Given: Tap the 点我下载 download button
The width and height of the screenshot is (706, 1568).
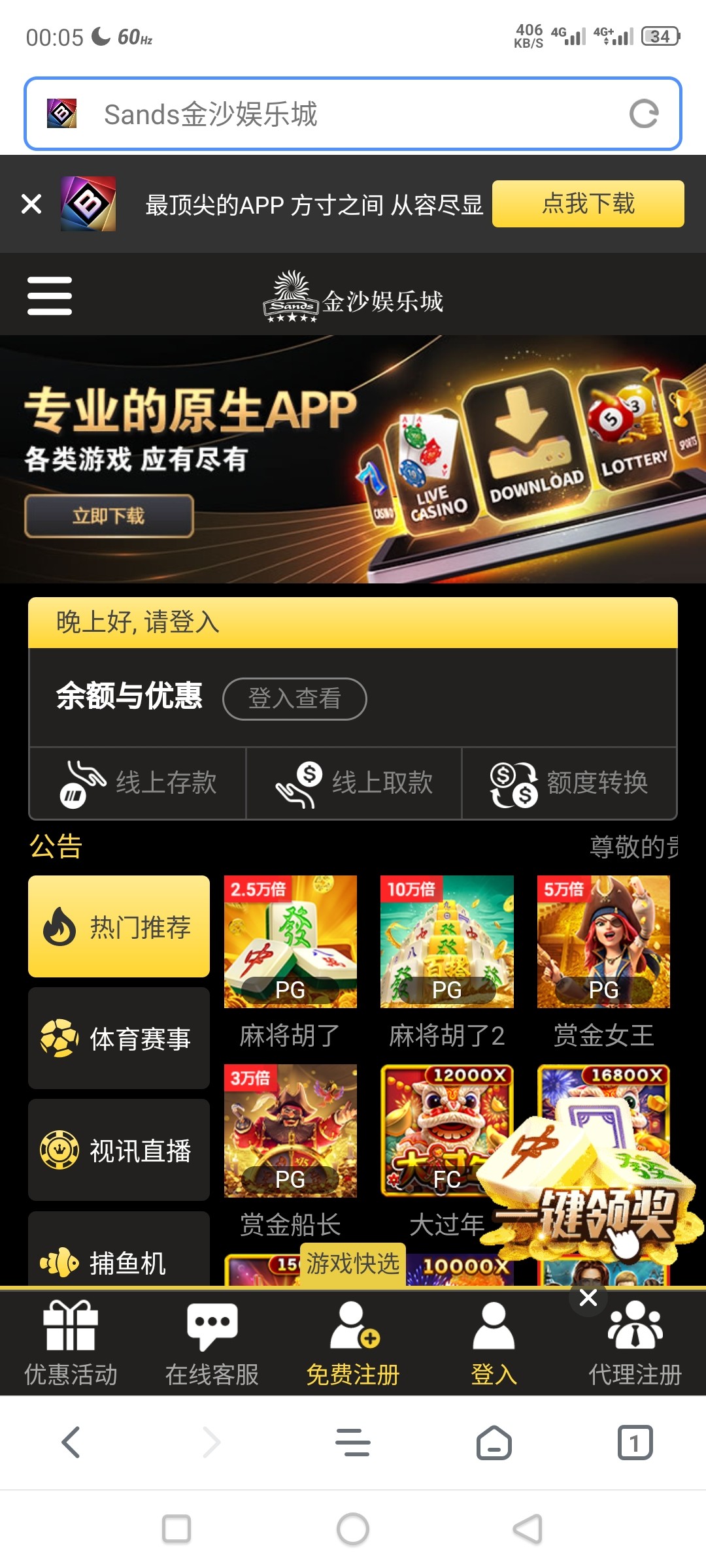Looking at the screenshot, I should 588,204.
